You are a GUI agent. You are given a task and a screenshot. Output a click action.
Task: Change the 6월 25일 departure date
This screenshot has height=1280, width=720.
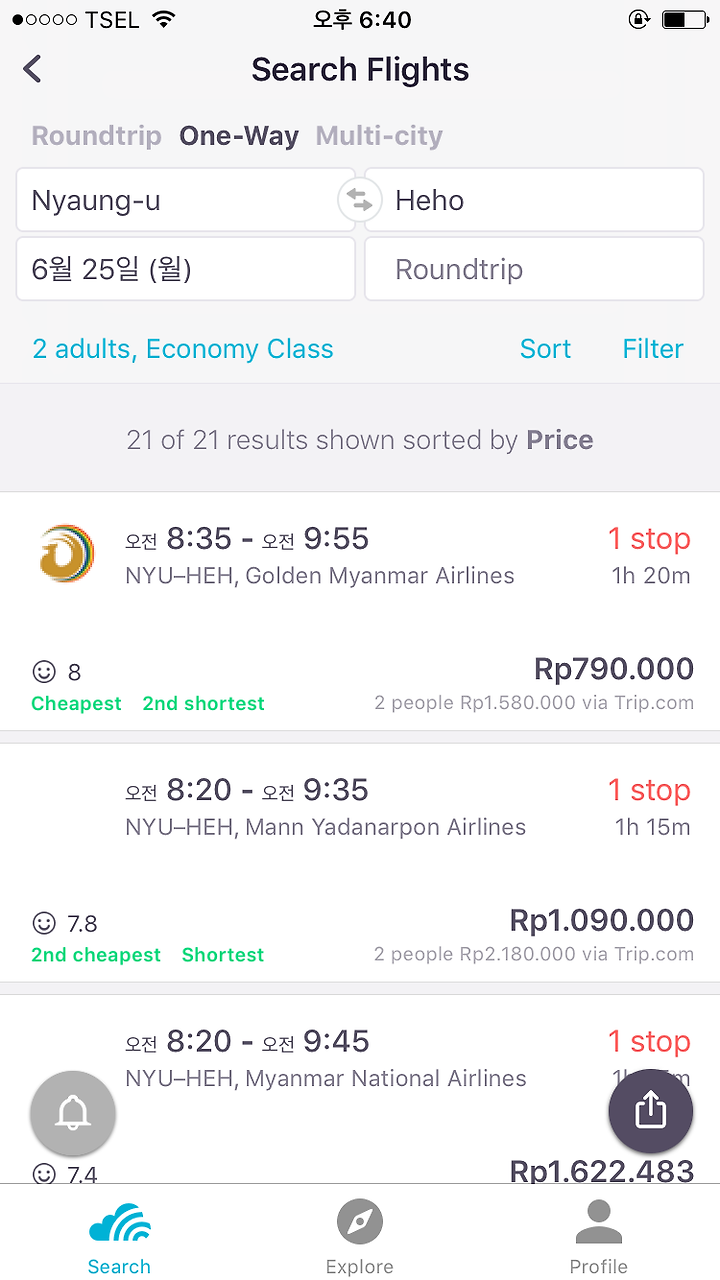point(185,269)
